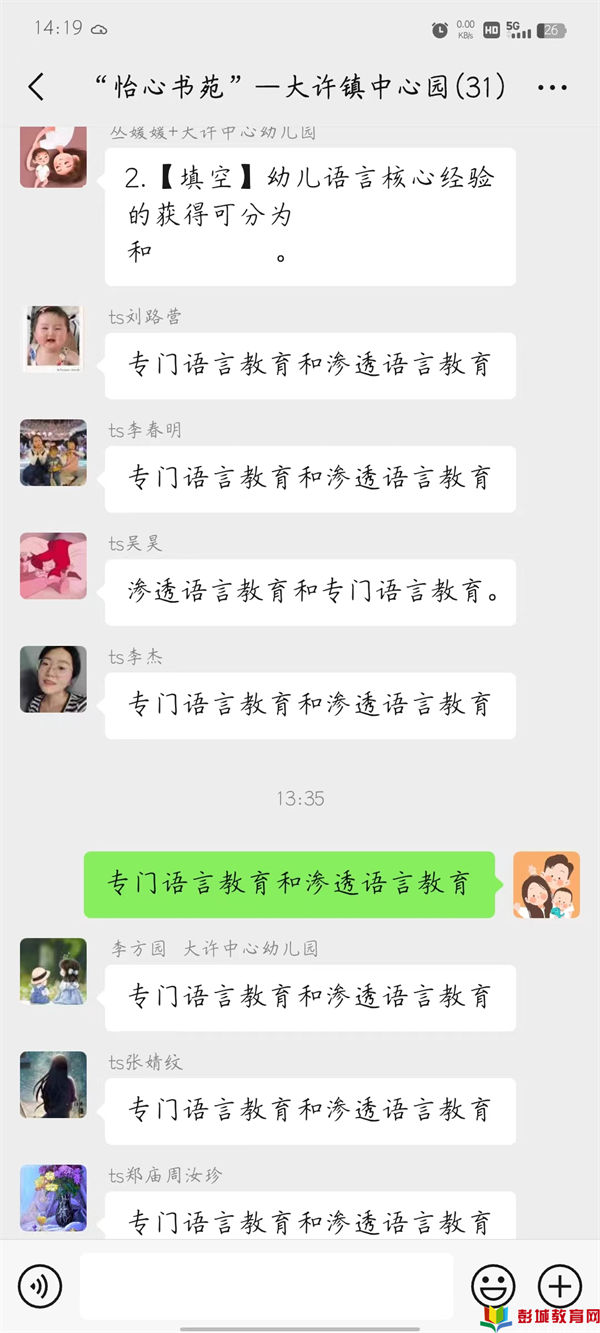600x1333 pixels.
Task: Open 丛媛媛's profile avatar
Action: coord(53,156)
